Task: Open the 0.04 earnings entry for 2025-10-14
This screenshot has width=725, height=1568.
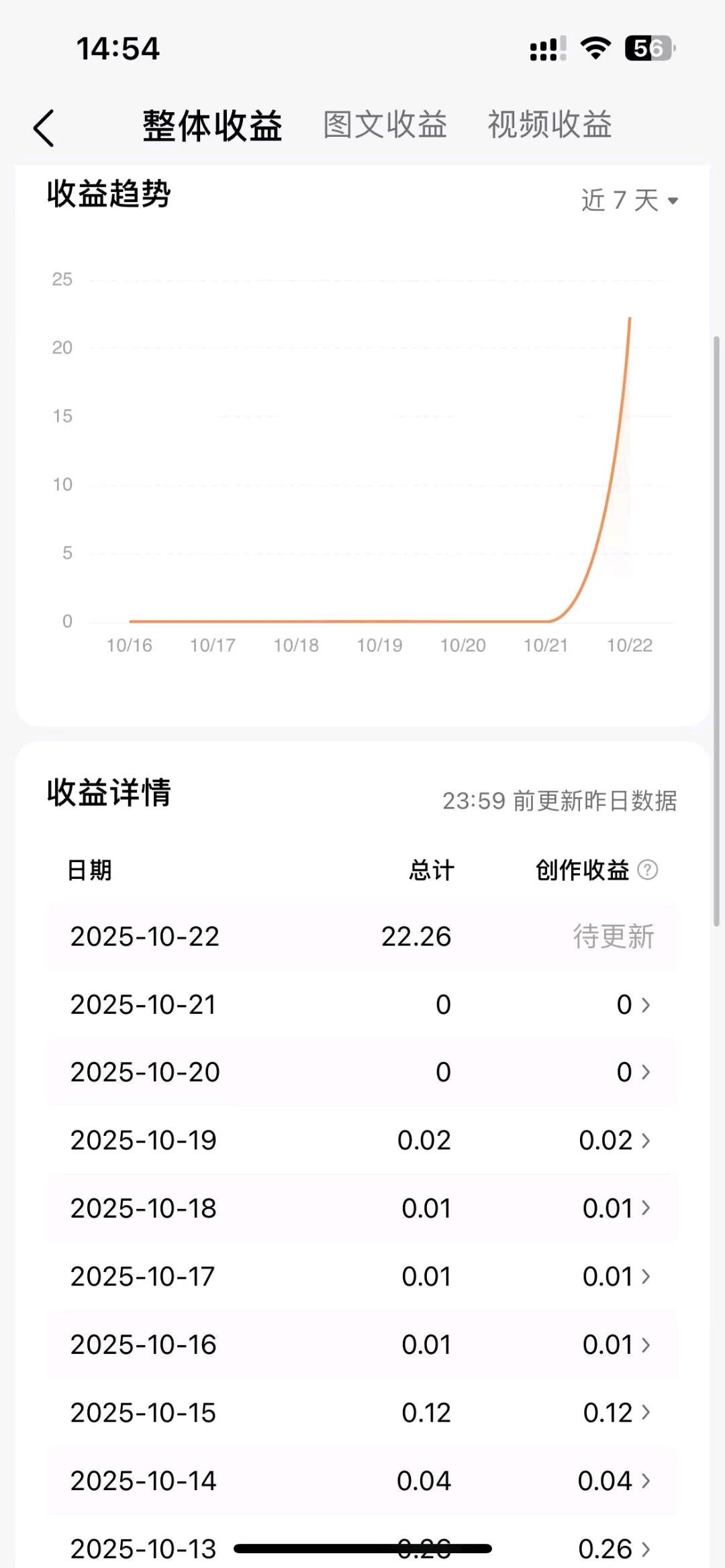Action: pyautogui.click(x=614, y=1481)
